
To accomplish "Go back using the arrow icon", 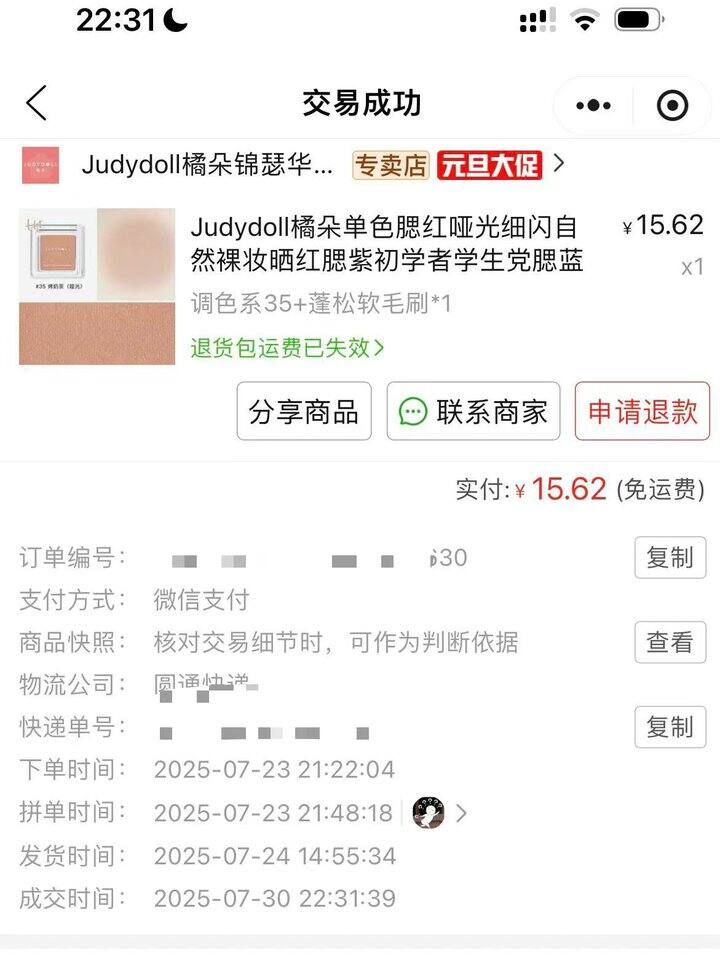I will click(37, 103).
